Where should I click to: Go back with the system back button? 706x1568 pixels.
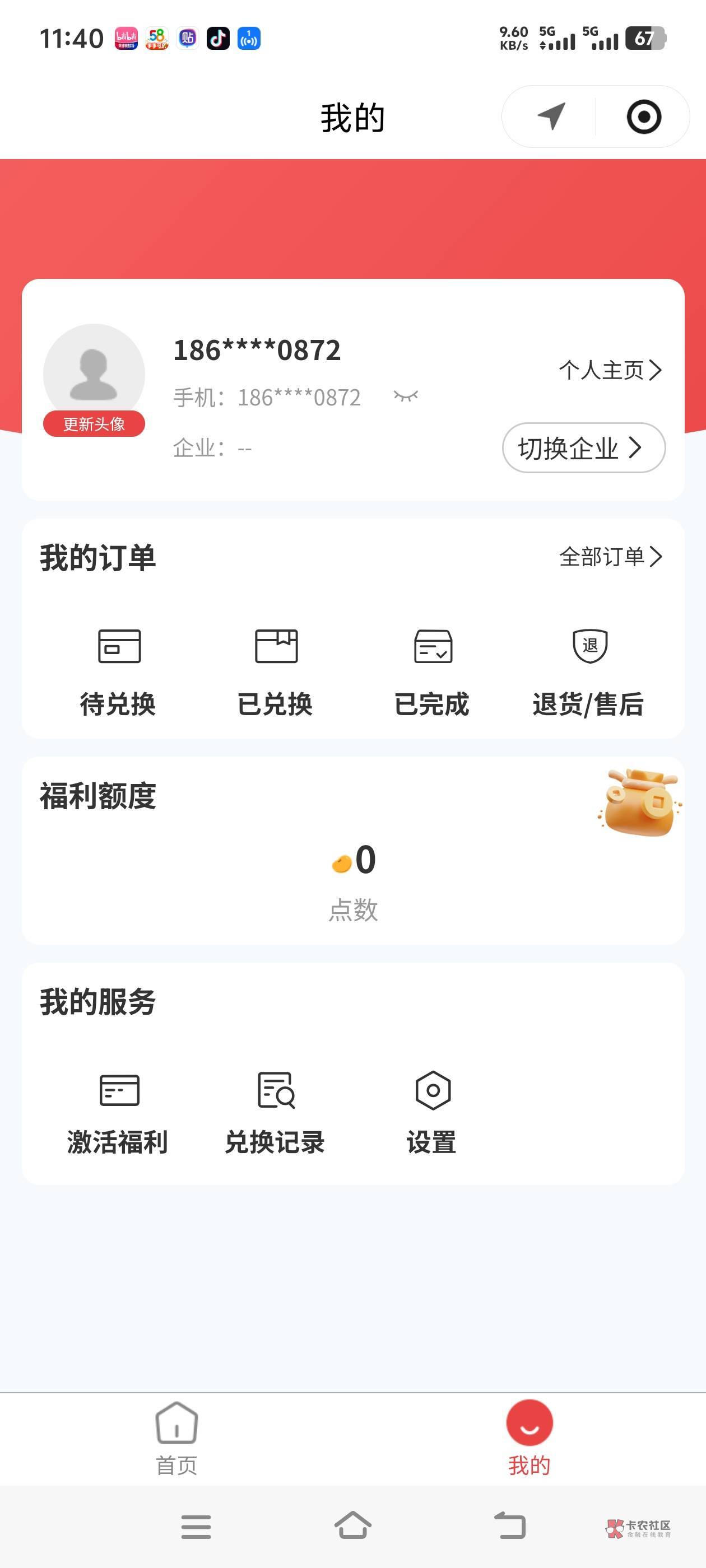(x=510, y=1525)
